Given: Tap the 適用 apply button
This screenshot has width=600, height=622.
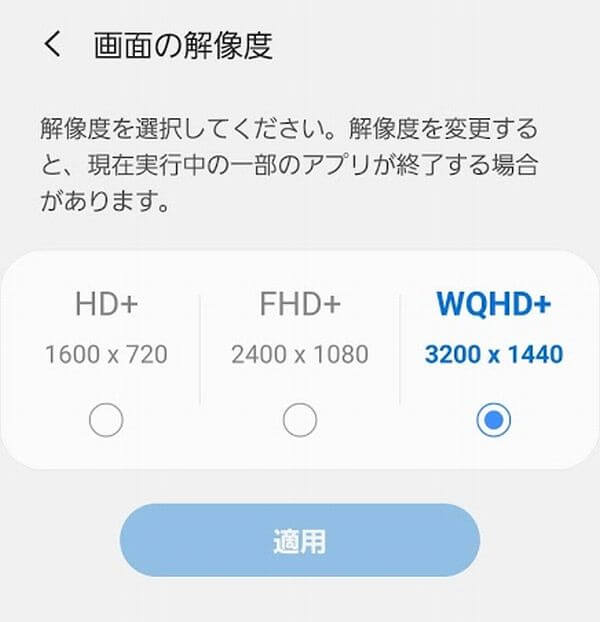Looking at the screenshot, I should click(x=299, y=541).
